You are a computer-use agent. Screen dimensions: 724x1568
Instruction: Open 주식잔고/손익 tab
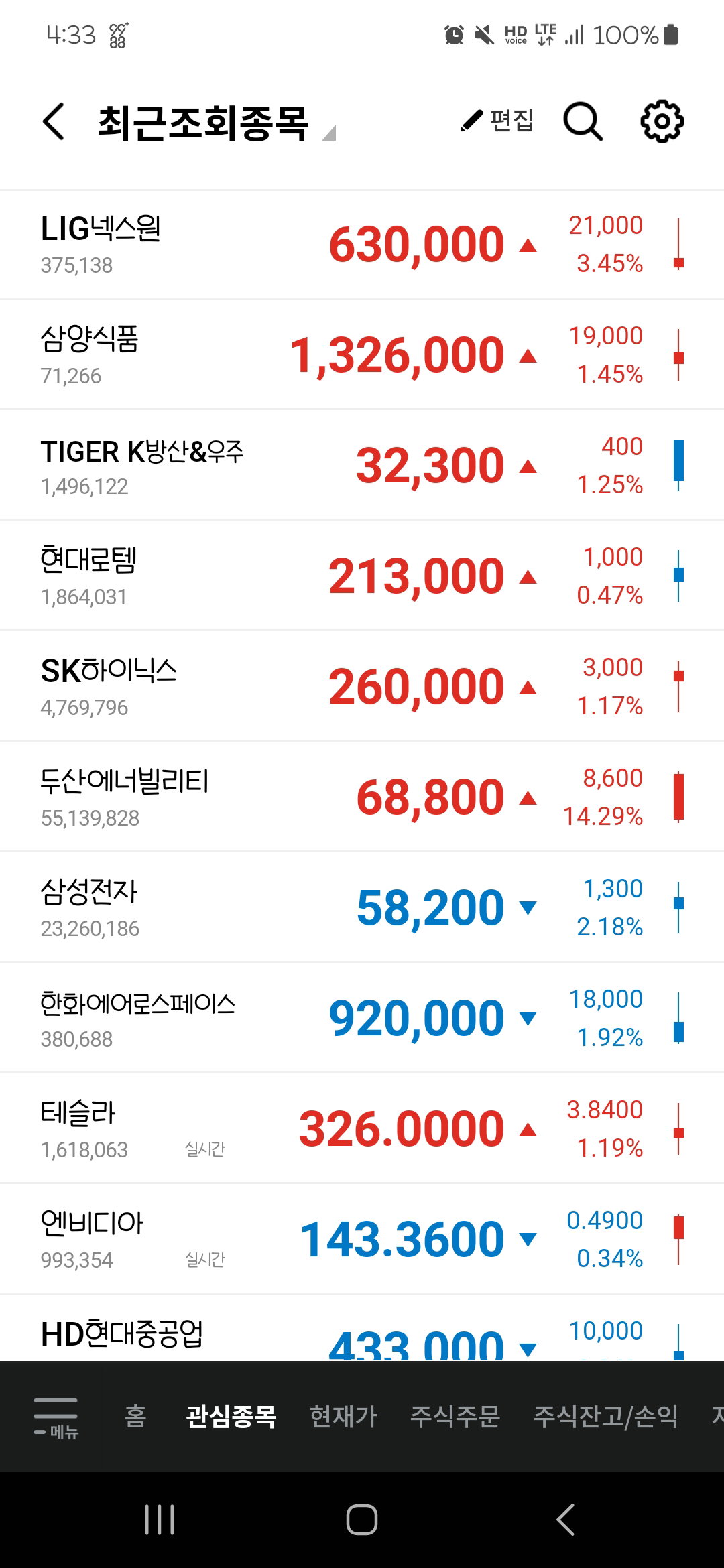click(605, 1416)
